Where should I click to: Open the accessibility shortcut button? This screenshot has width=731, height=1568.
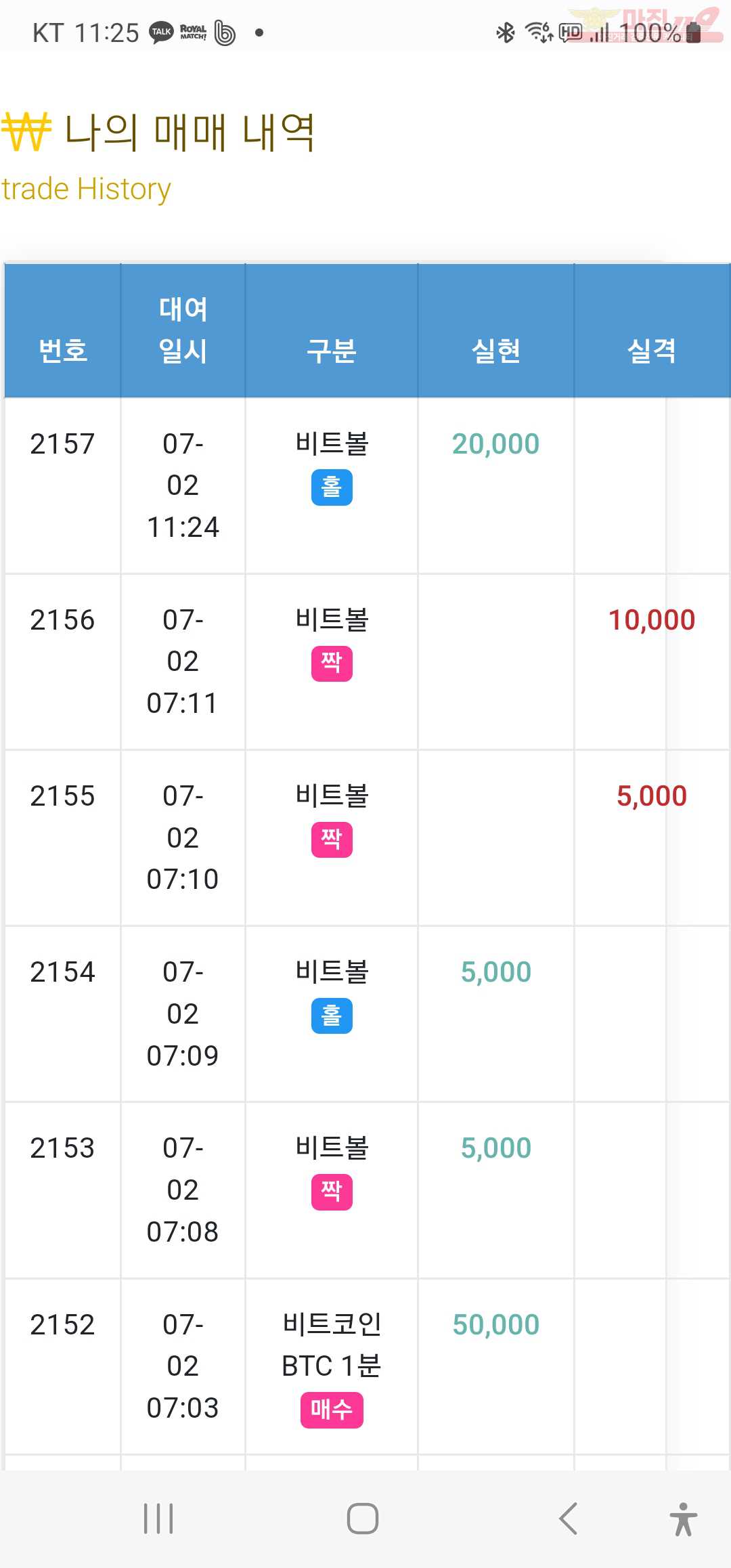pos(684,1519)
